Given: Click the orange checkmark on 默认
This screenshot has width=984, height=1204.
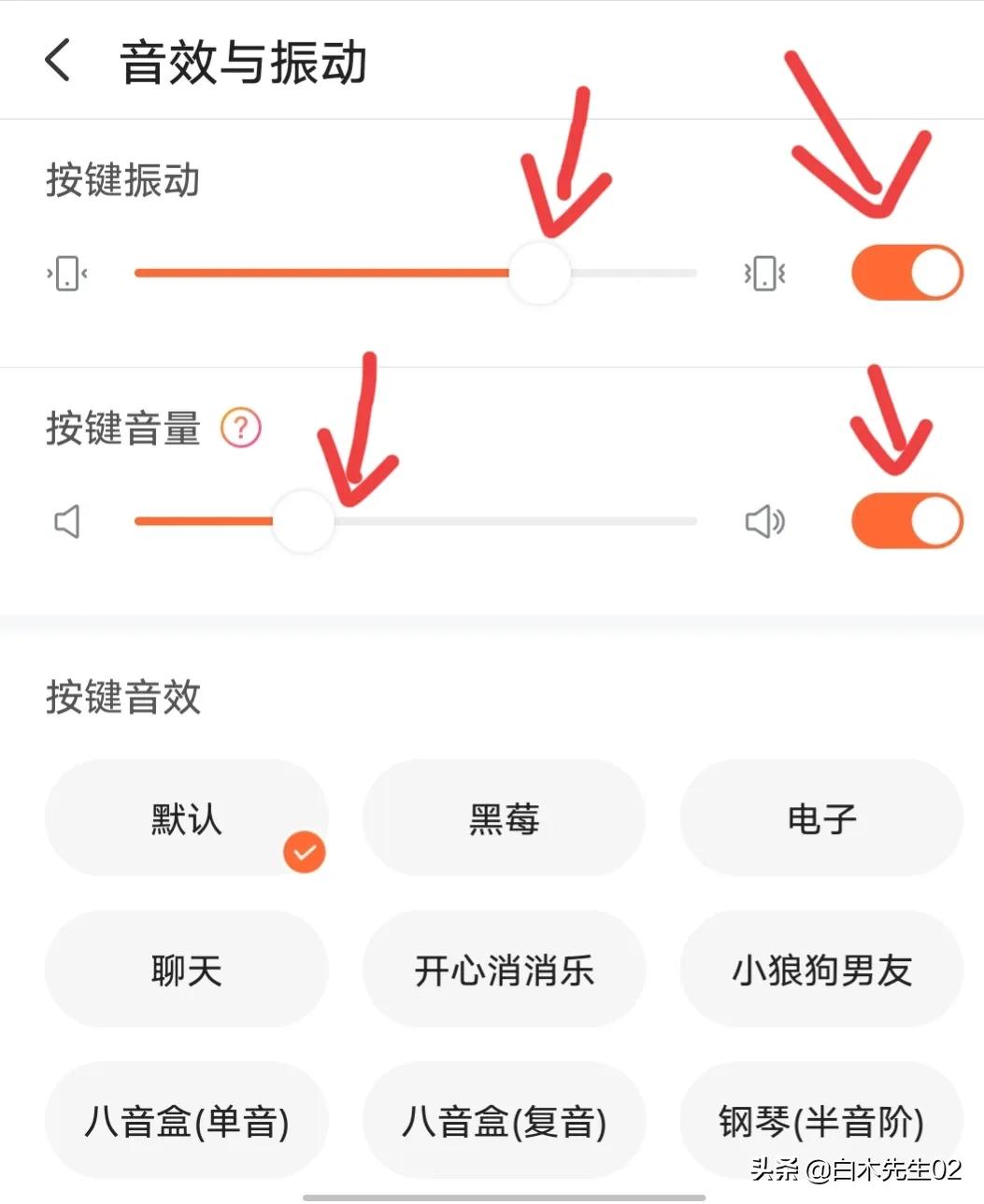Looking at the screenshot, I should [303, 851].
